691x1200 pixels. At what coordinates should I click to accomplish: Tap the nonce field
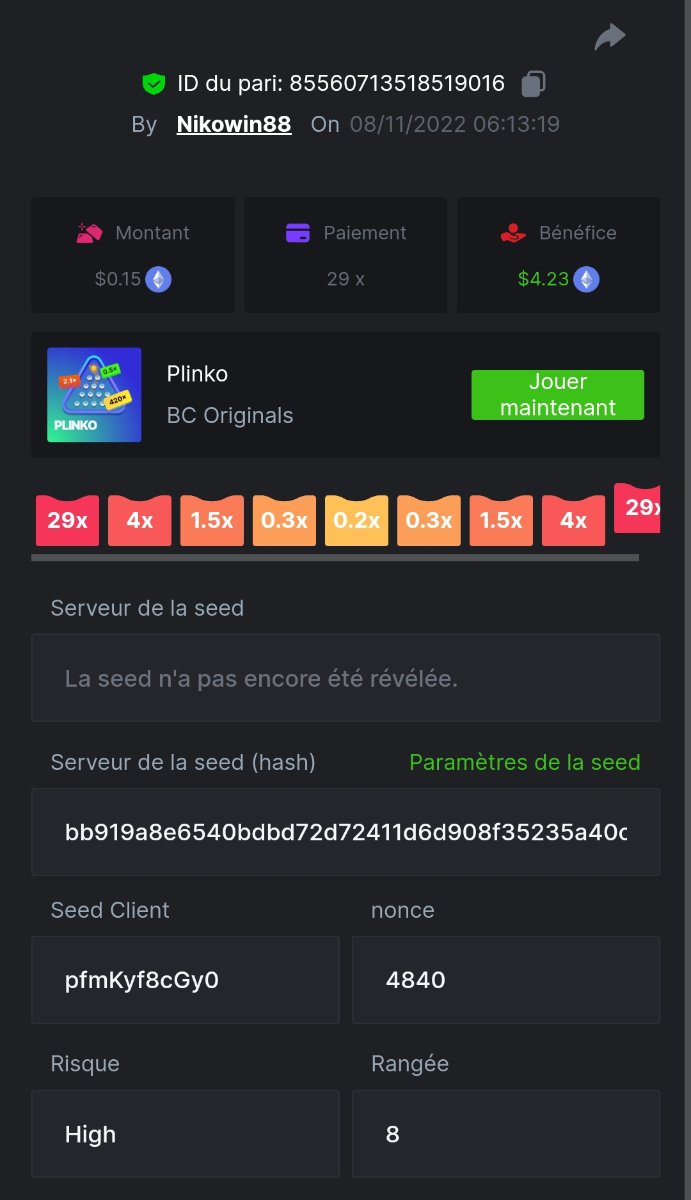pyautogui.click(x=505, y=980)
